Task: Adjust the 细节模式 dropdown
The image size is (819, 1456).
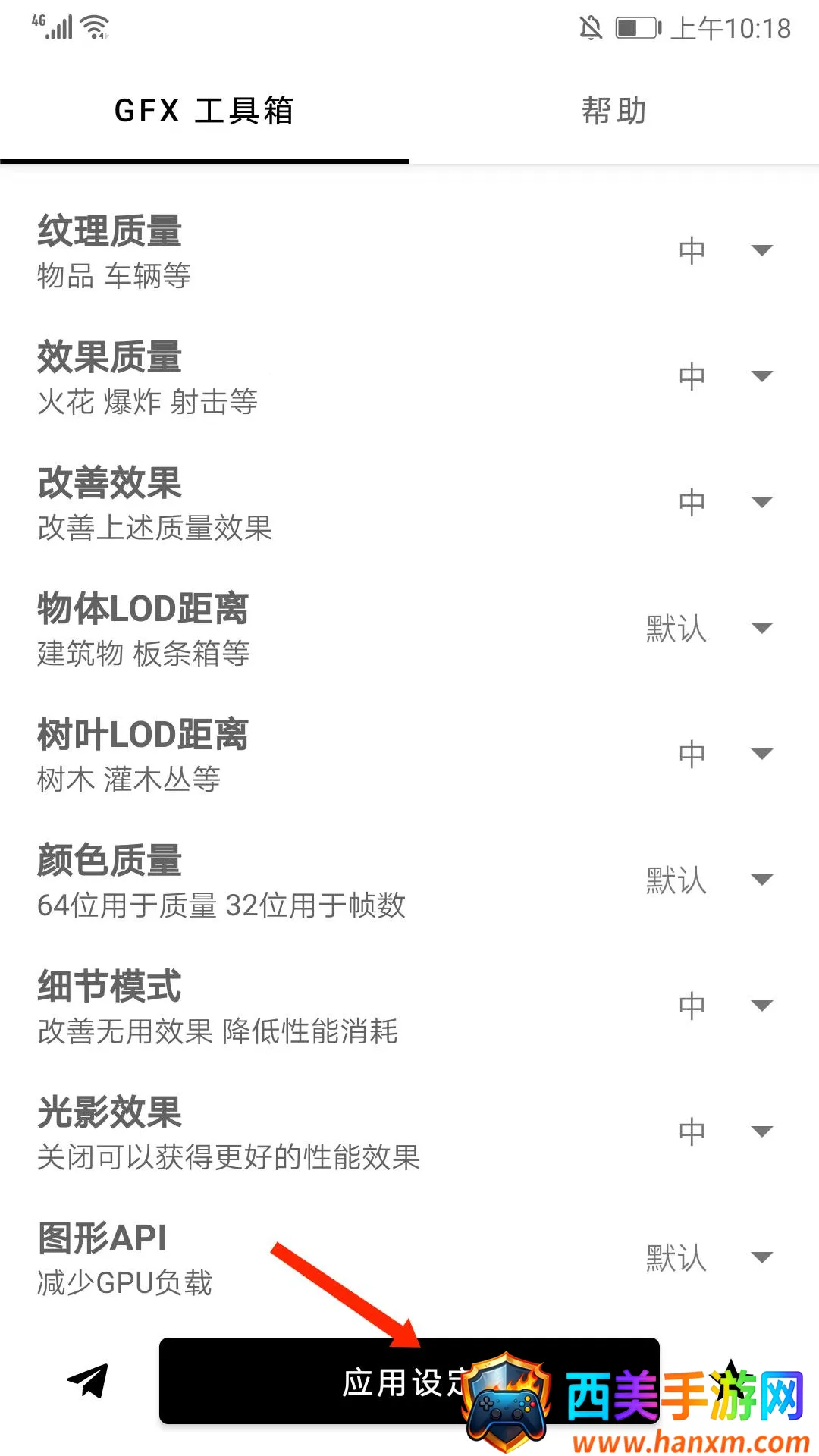Action: coord(724,1006)
